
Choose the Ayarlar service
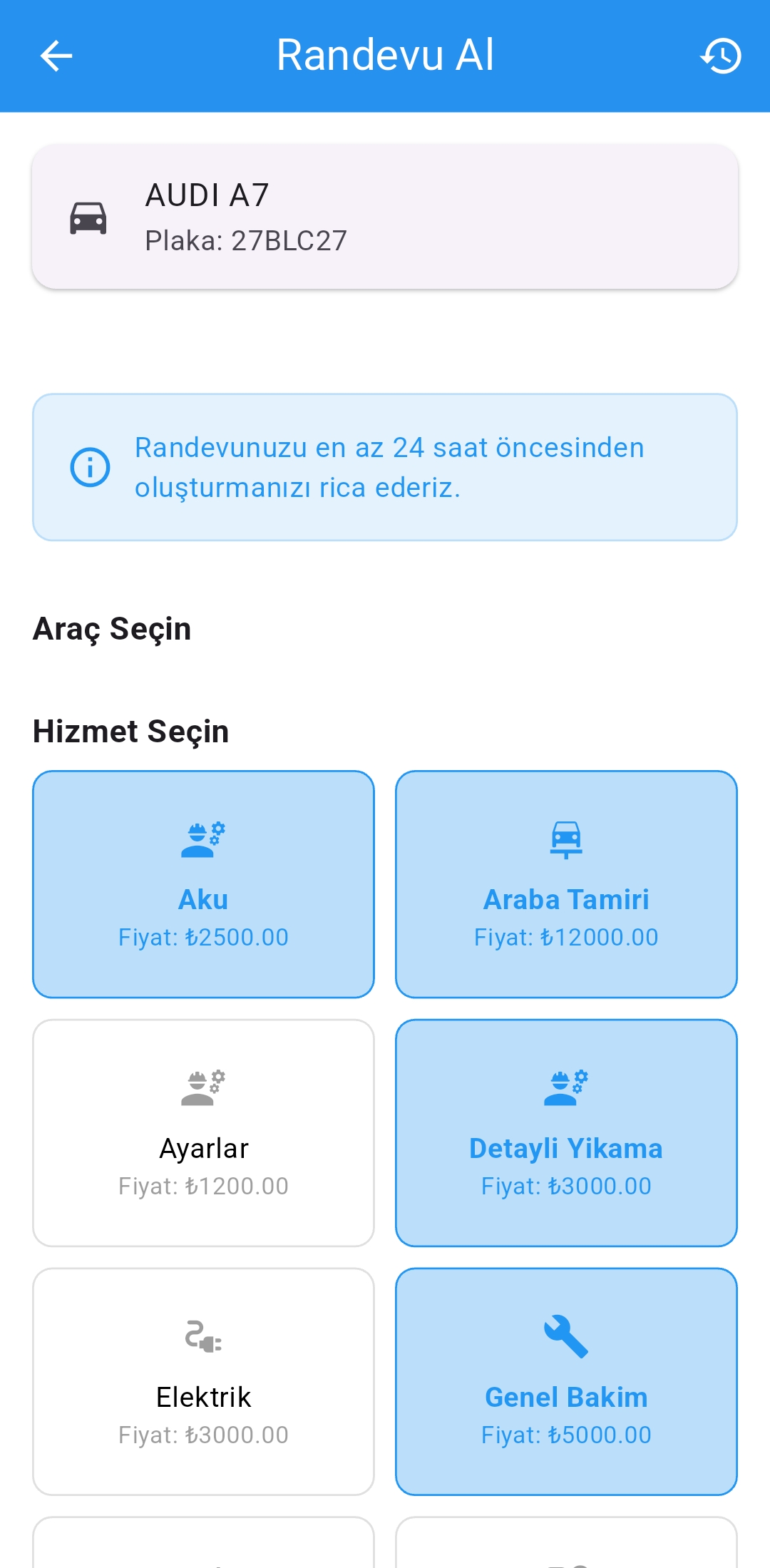pos(203,1133)
